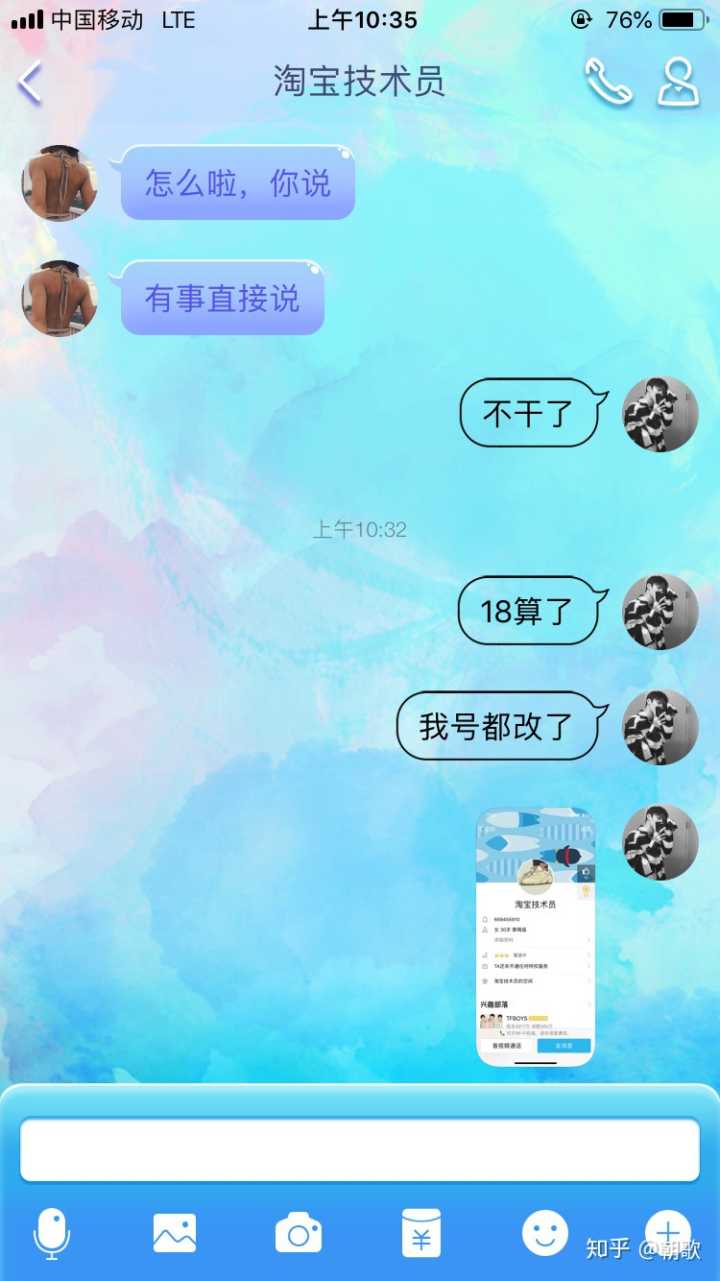Start a voice call with 淘宝技术员
Screen dimensions: 720x1281
pos(607,82)
